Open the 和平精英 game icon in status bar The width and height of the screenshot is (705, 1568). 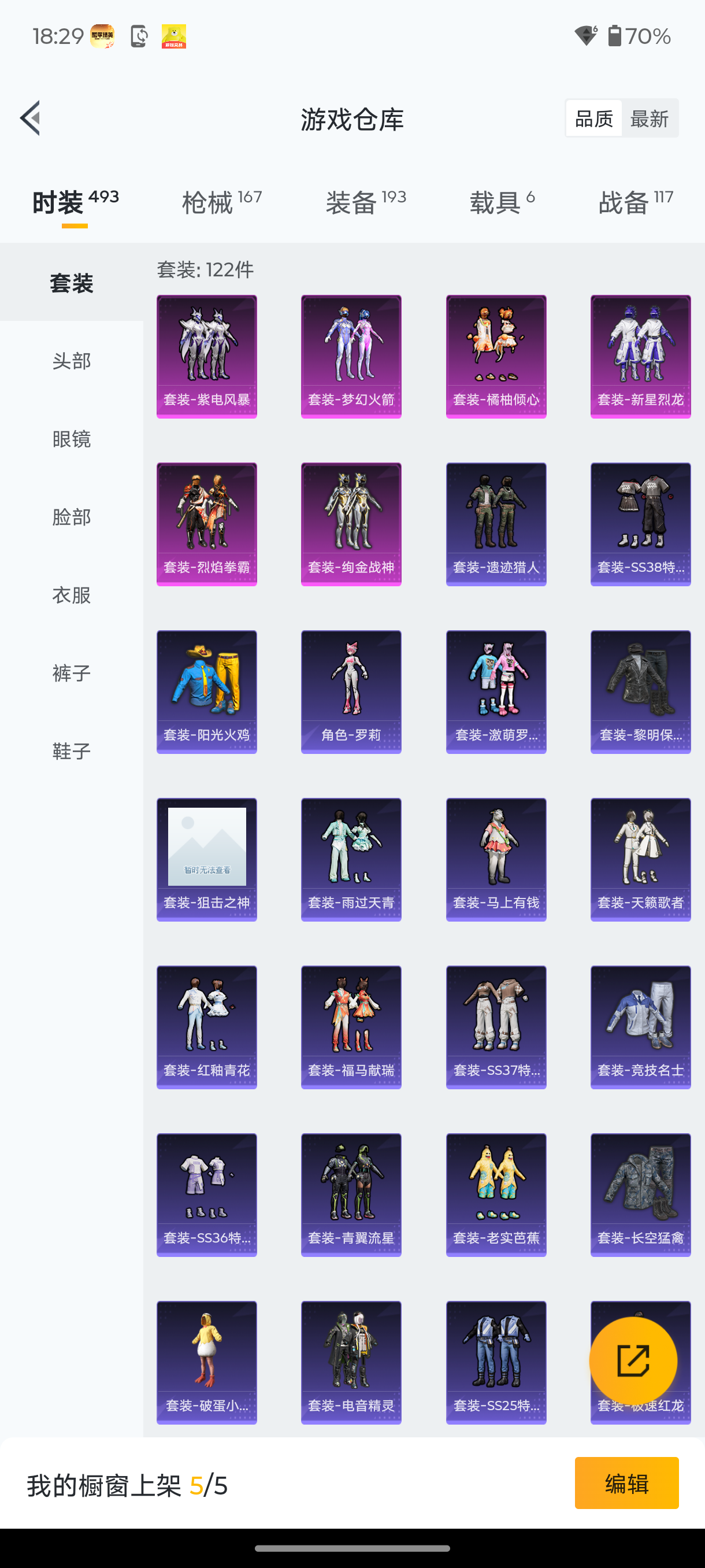tap(103, 36)
